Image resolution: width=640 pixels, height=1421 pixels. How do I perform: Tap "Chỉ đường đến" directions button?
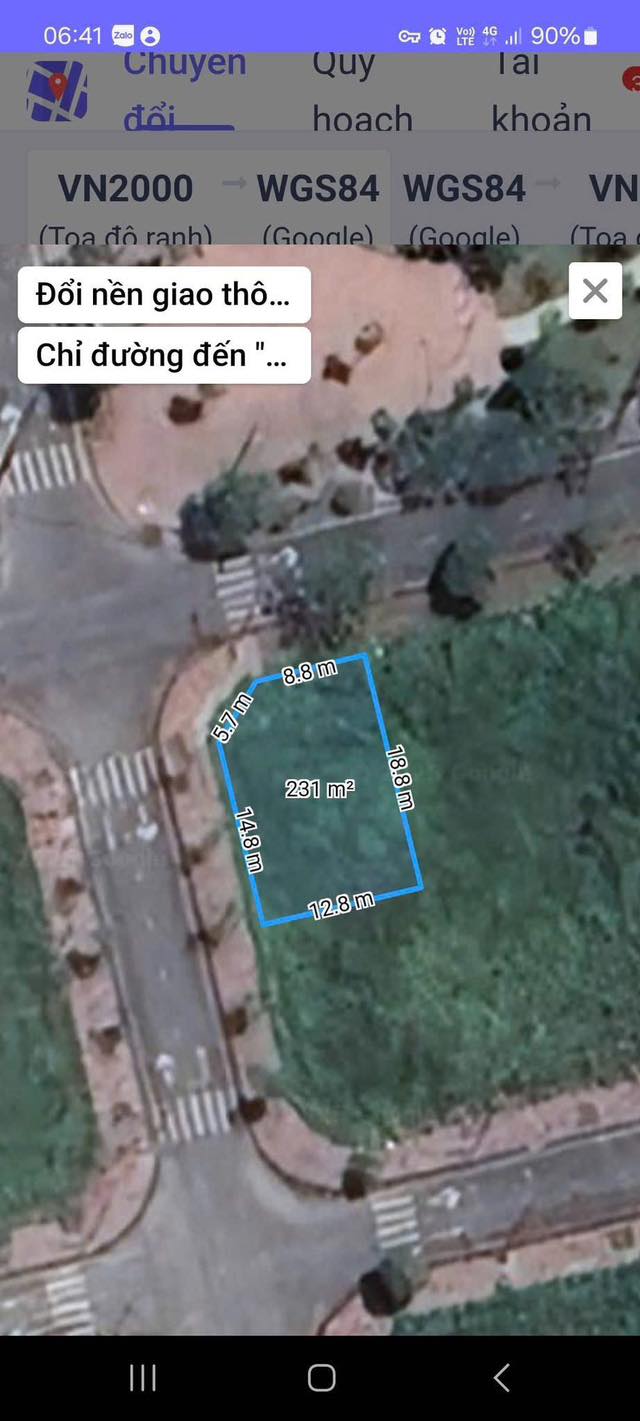[164, 355]
